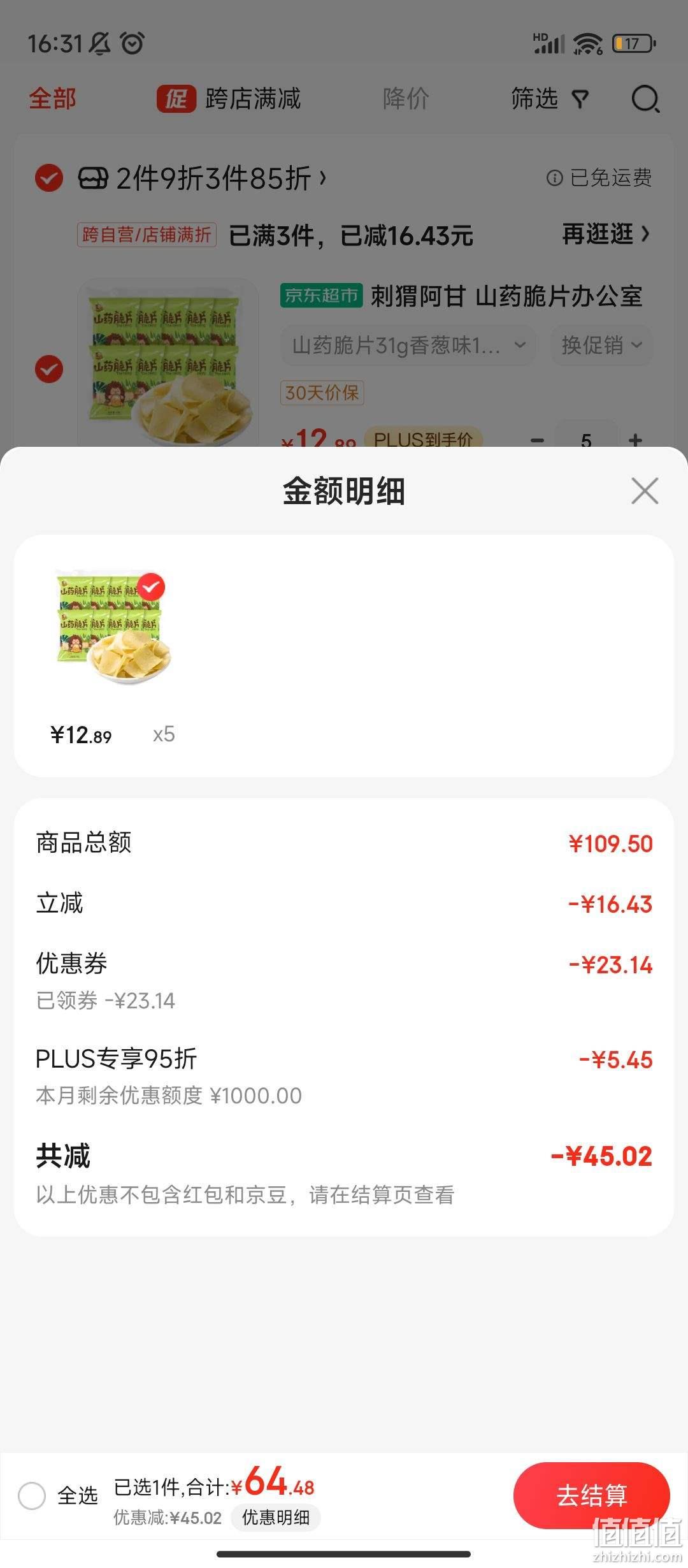Tap 再逛逛 to keep shopping
This screenshot has width=688, height=1568.
606,234
